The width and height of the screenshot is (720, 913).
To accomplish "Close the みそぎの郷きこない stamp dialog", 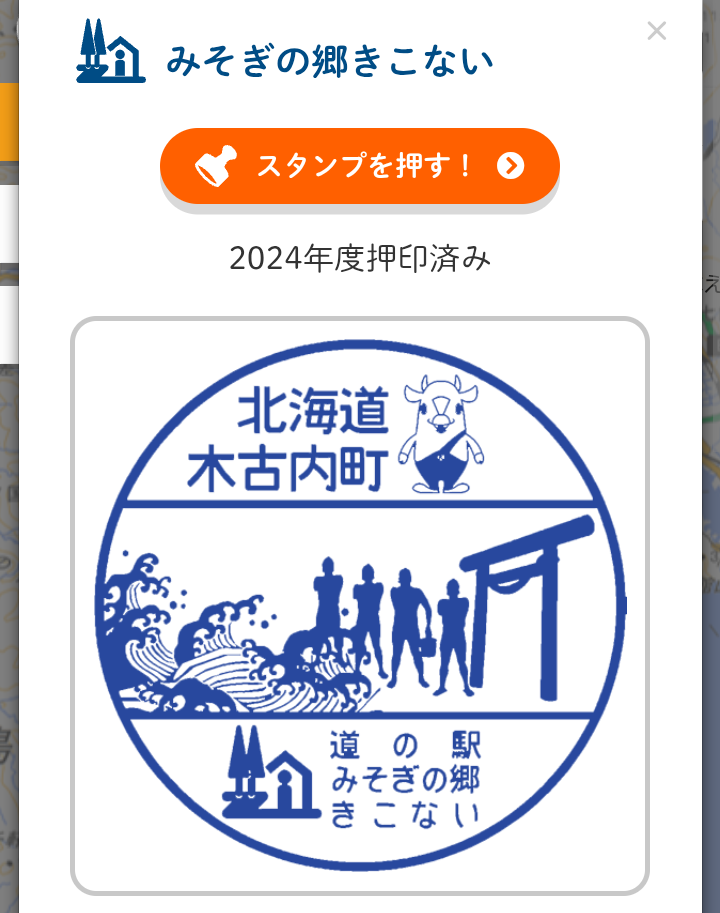I will click(656, 31).
